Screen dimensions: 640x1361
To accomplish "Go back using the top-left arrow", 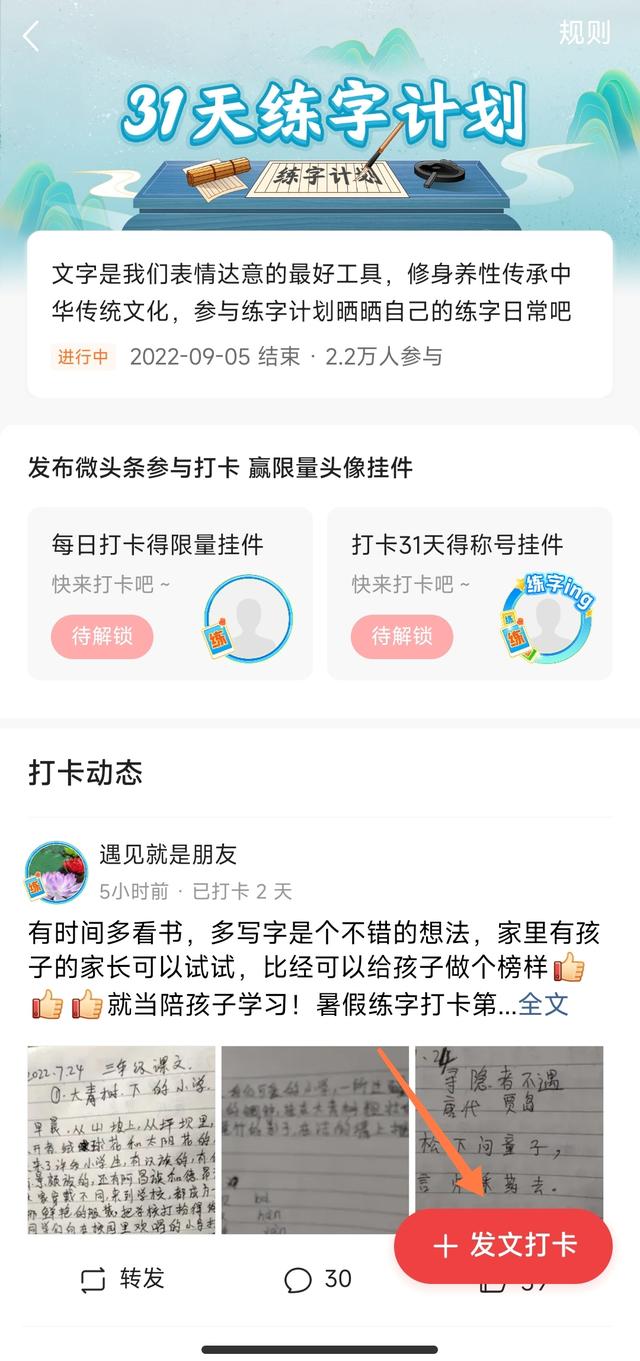I will point(31,37).
